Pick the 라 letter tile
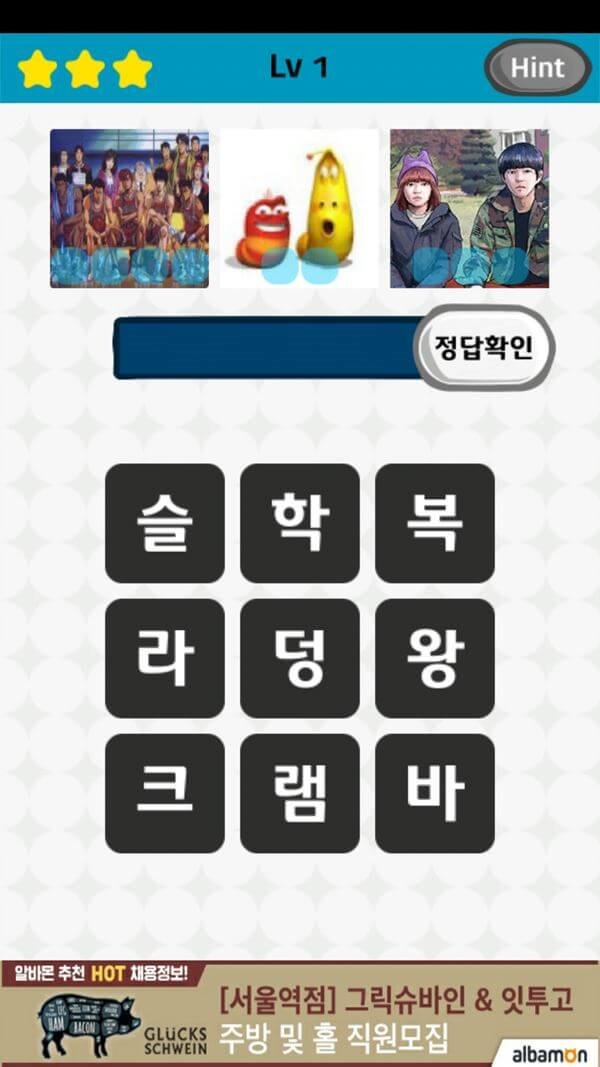The image size is (600, 1067). click(165, 658)
